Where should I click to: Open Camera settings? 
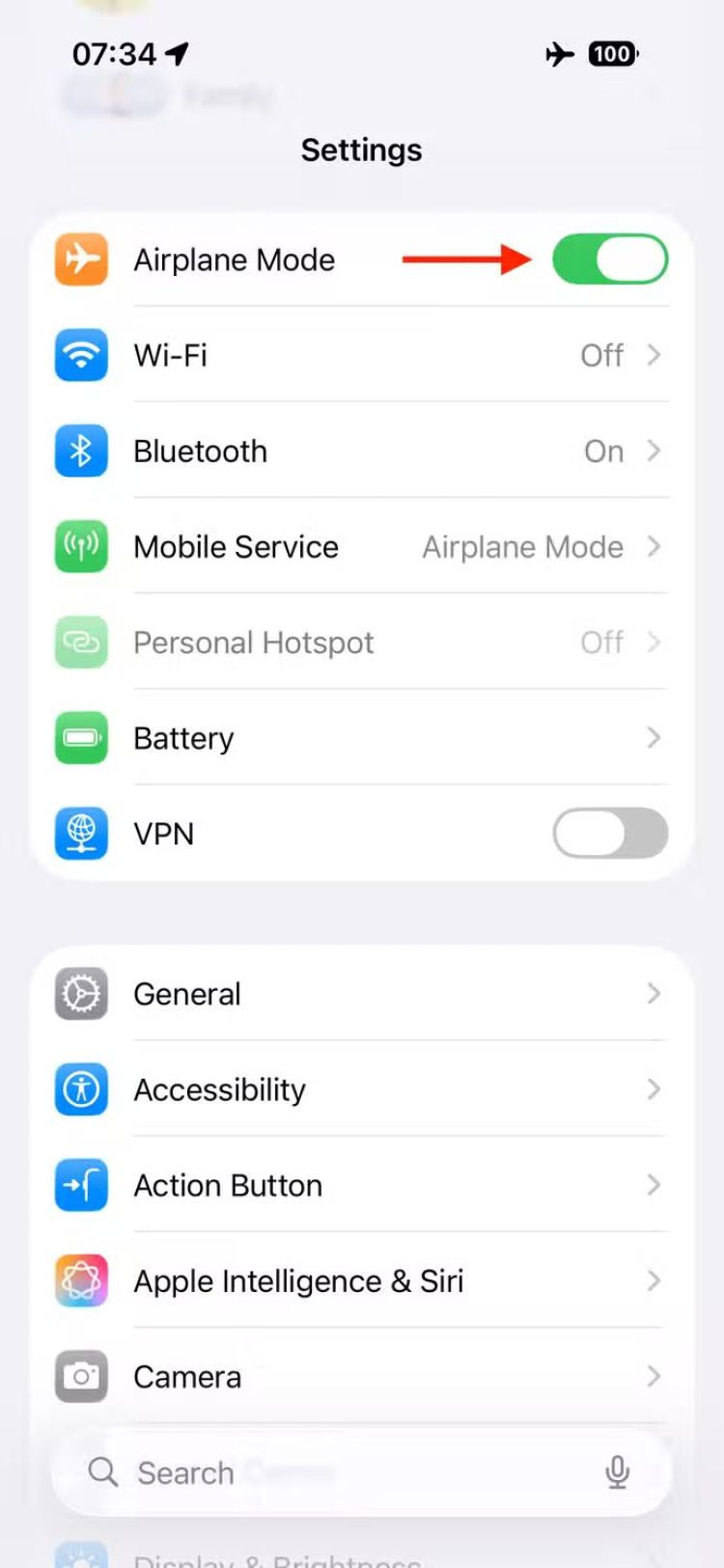(x=362, y=1376)
